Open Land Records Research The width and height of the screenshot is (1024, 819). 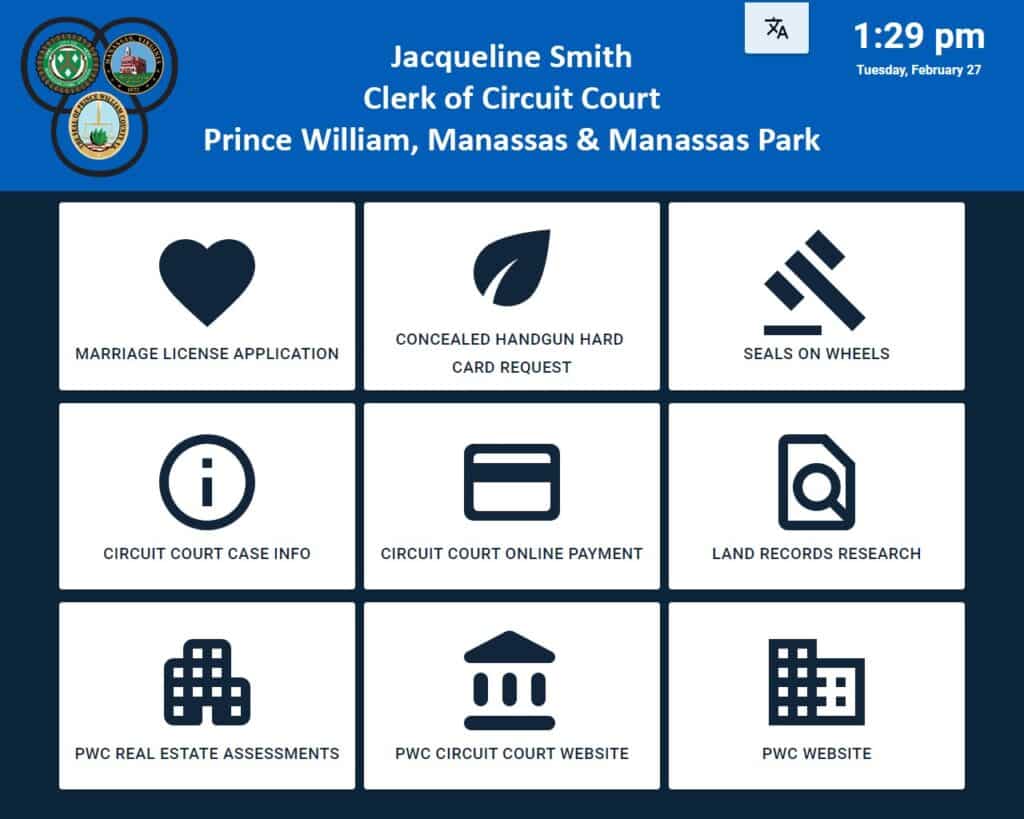pyautogui.click(x=816, y=496)
